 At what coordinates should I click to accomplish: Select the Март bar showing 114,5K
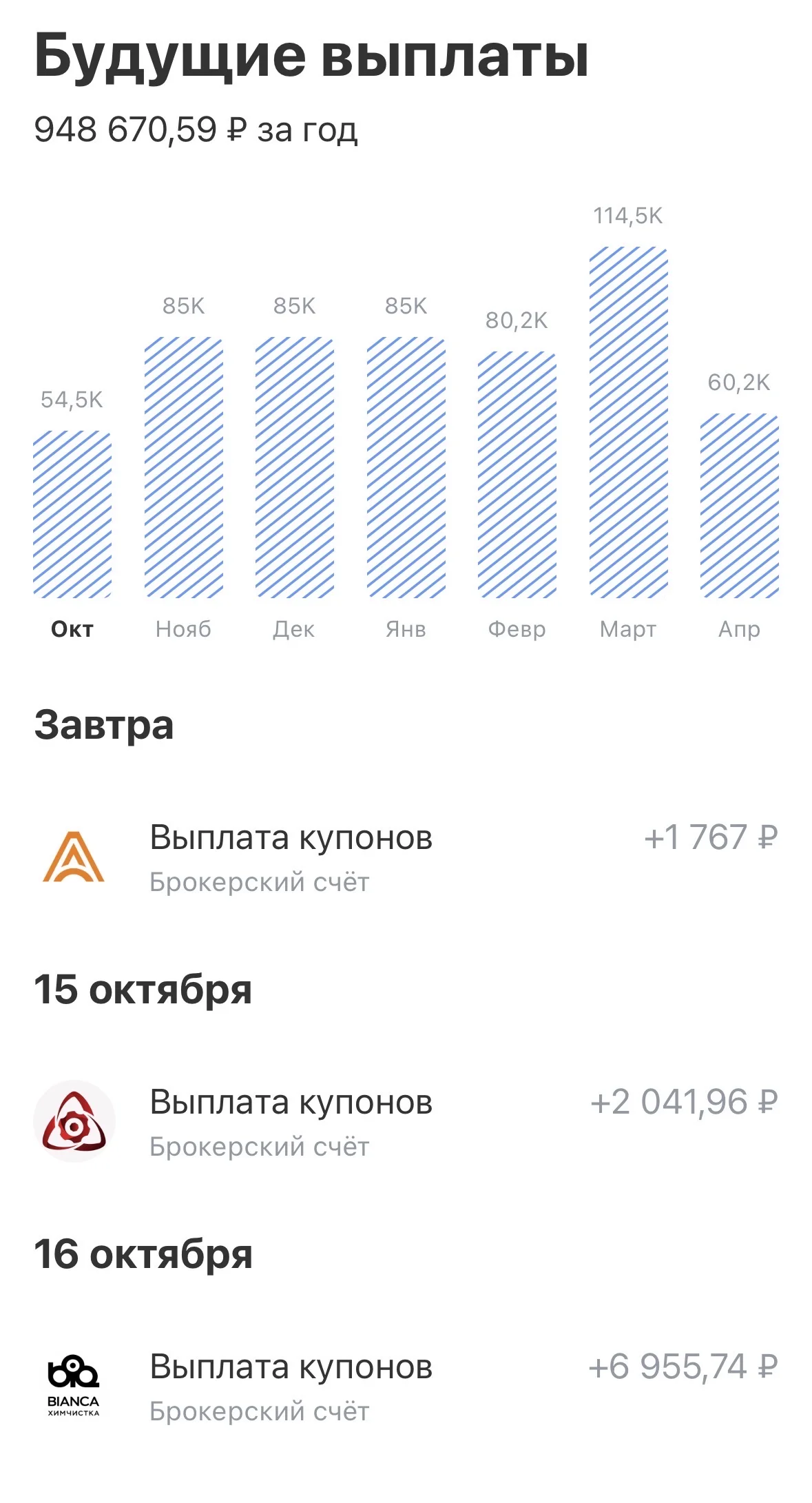pyautogui.click(x=629, y=422)
